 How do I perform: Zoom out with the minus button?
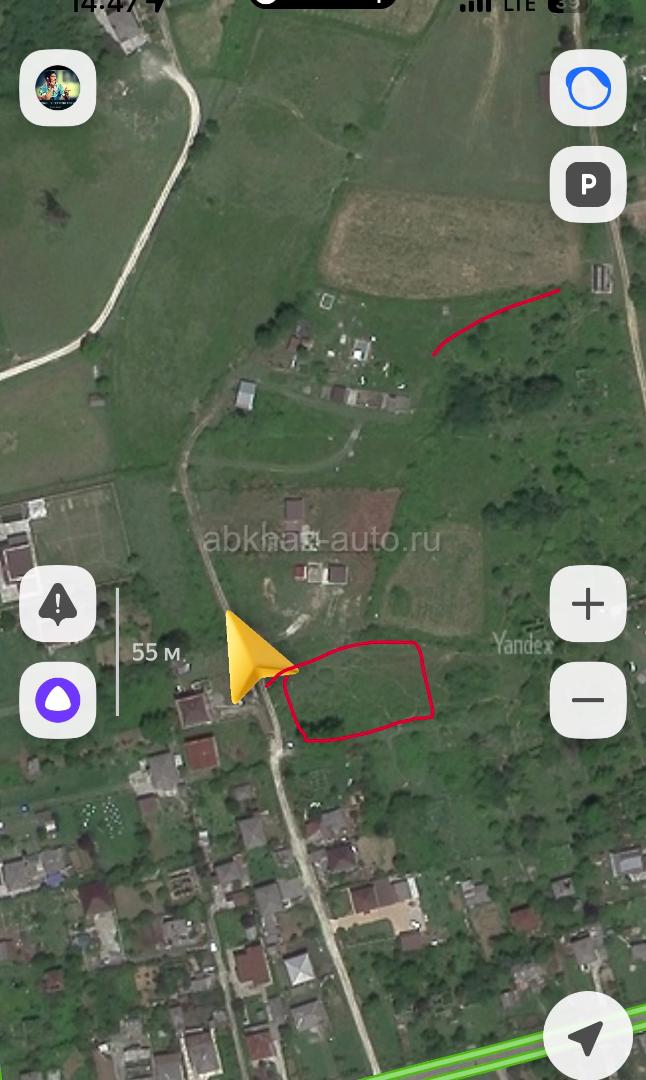[x=588, y=700]
